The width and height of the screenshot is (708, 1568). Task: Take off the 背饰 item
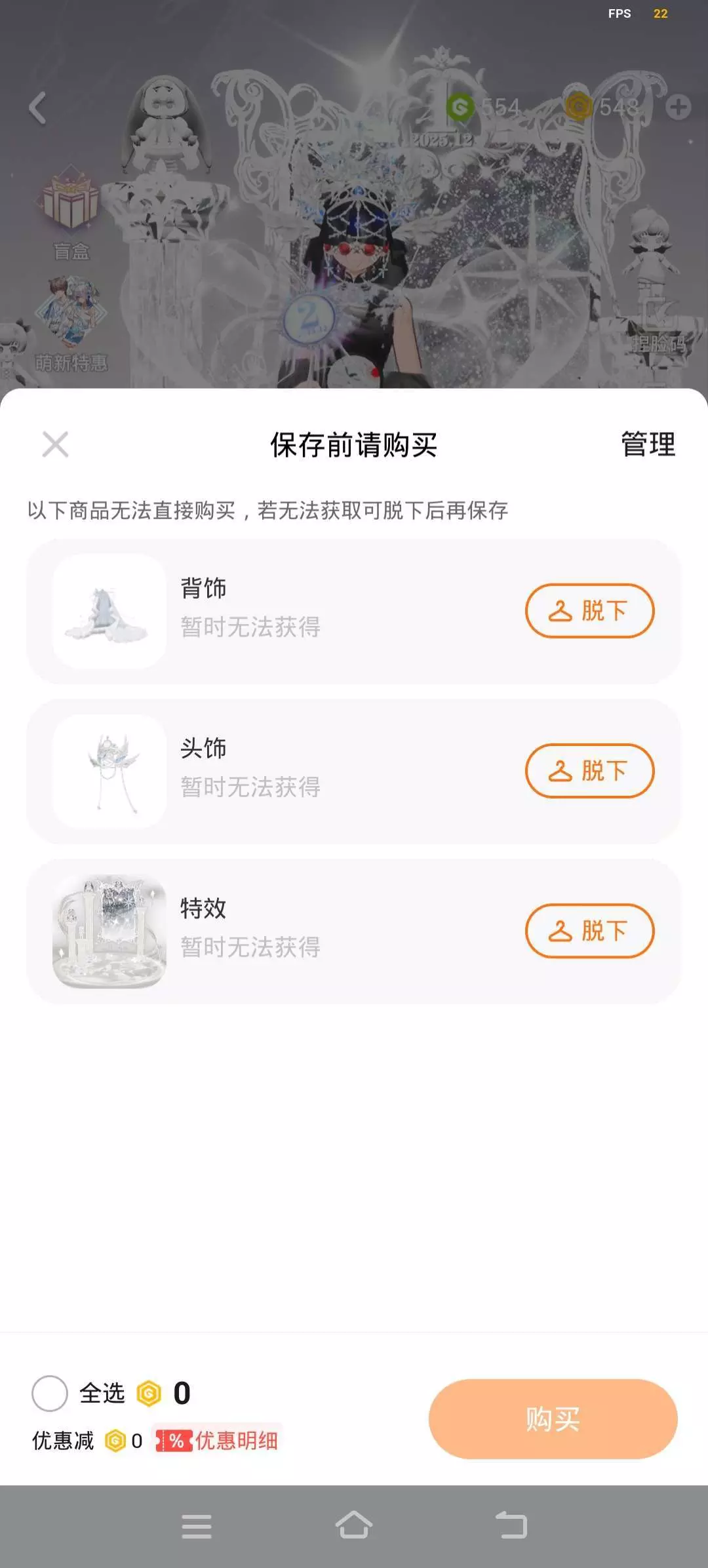pyautogui.click(x=589, y=611)
